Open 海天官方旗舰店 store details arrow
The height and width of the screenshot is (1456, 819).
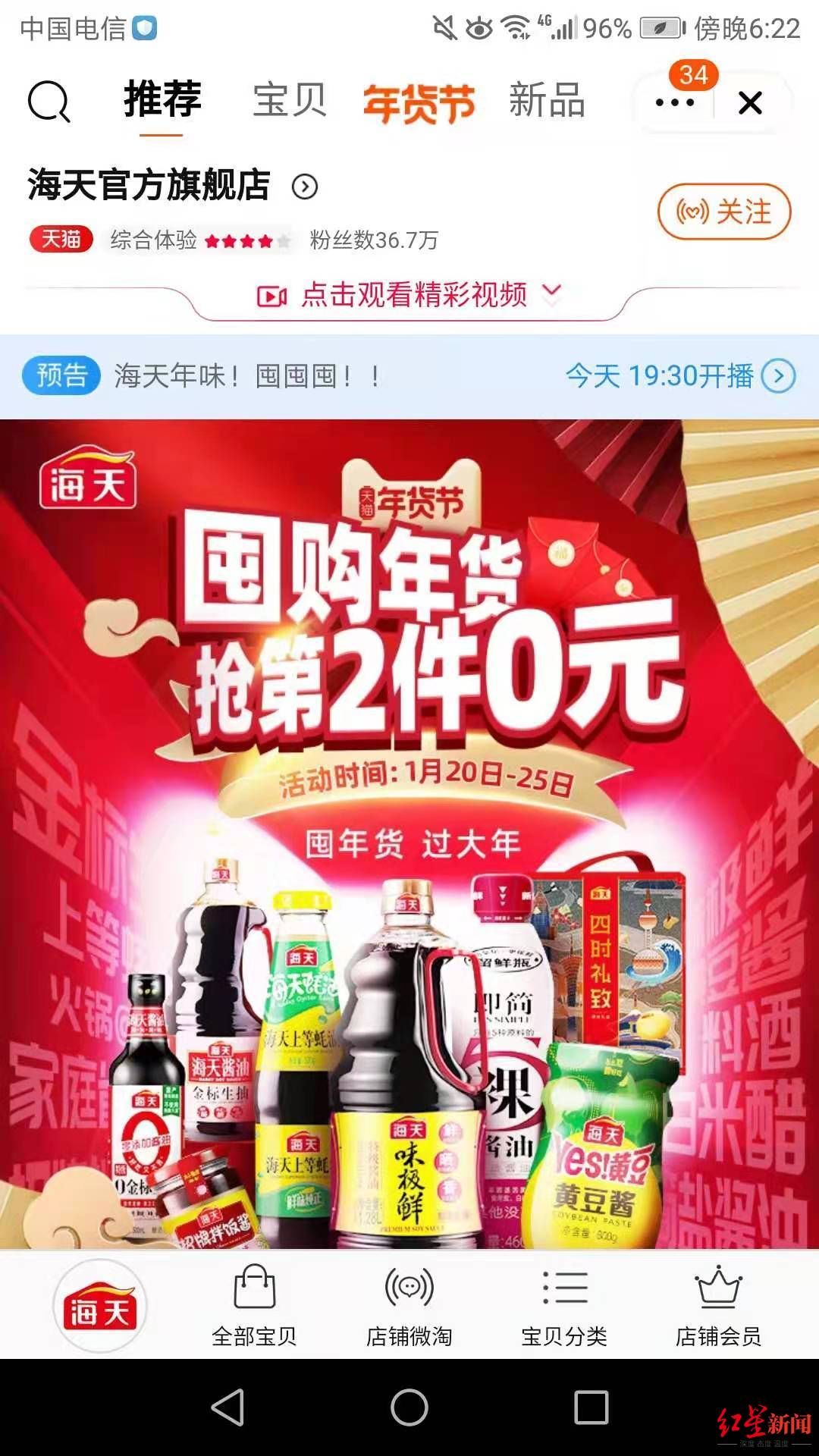(305, 187)
